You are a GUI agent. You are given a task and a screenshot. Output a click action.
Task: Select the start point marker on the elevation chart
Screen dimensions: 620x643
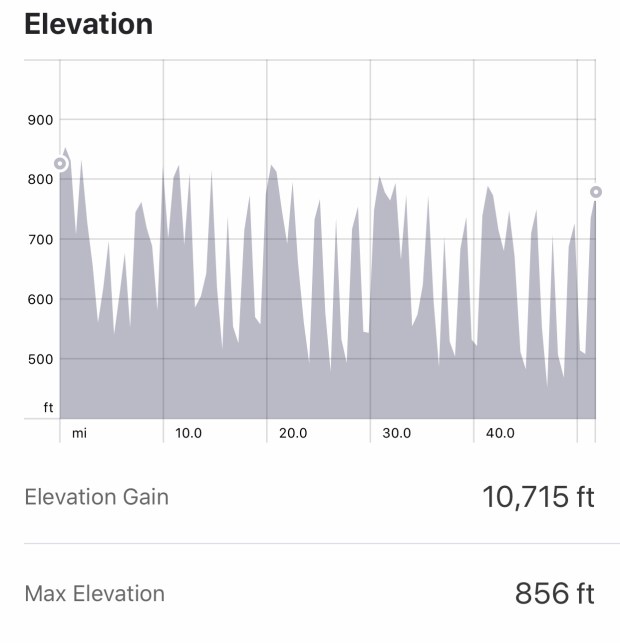click(x=60, y=164)
